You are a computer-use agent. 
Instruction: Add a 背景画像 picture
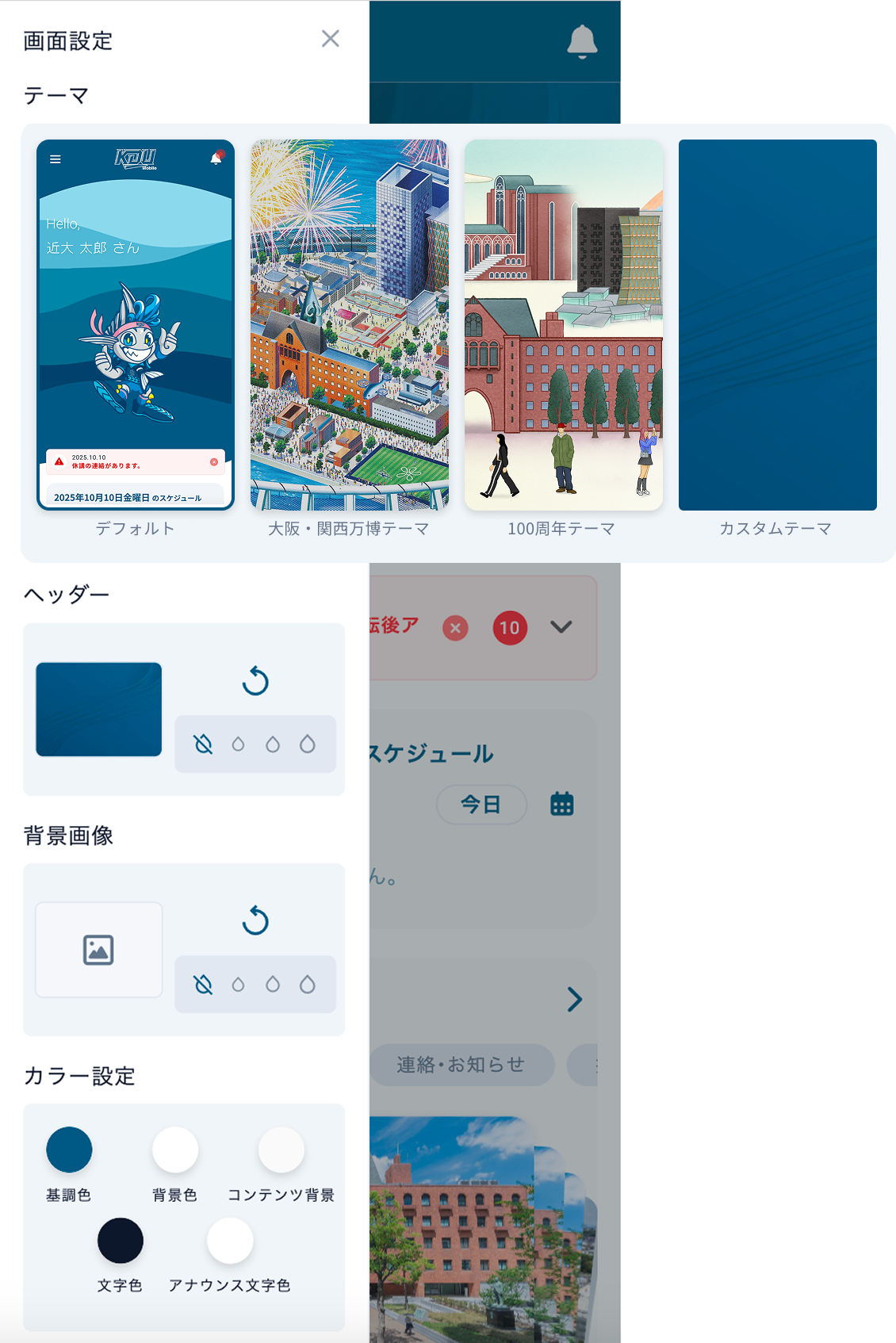pyautogui.click(x=99, y=950)
